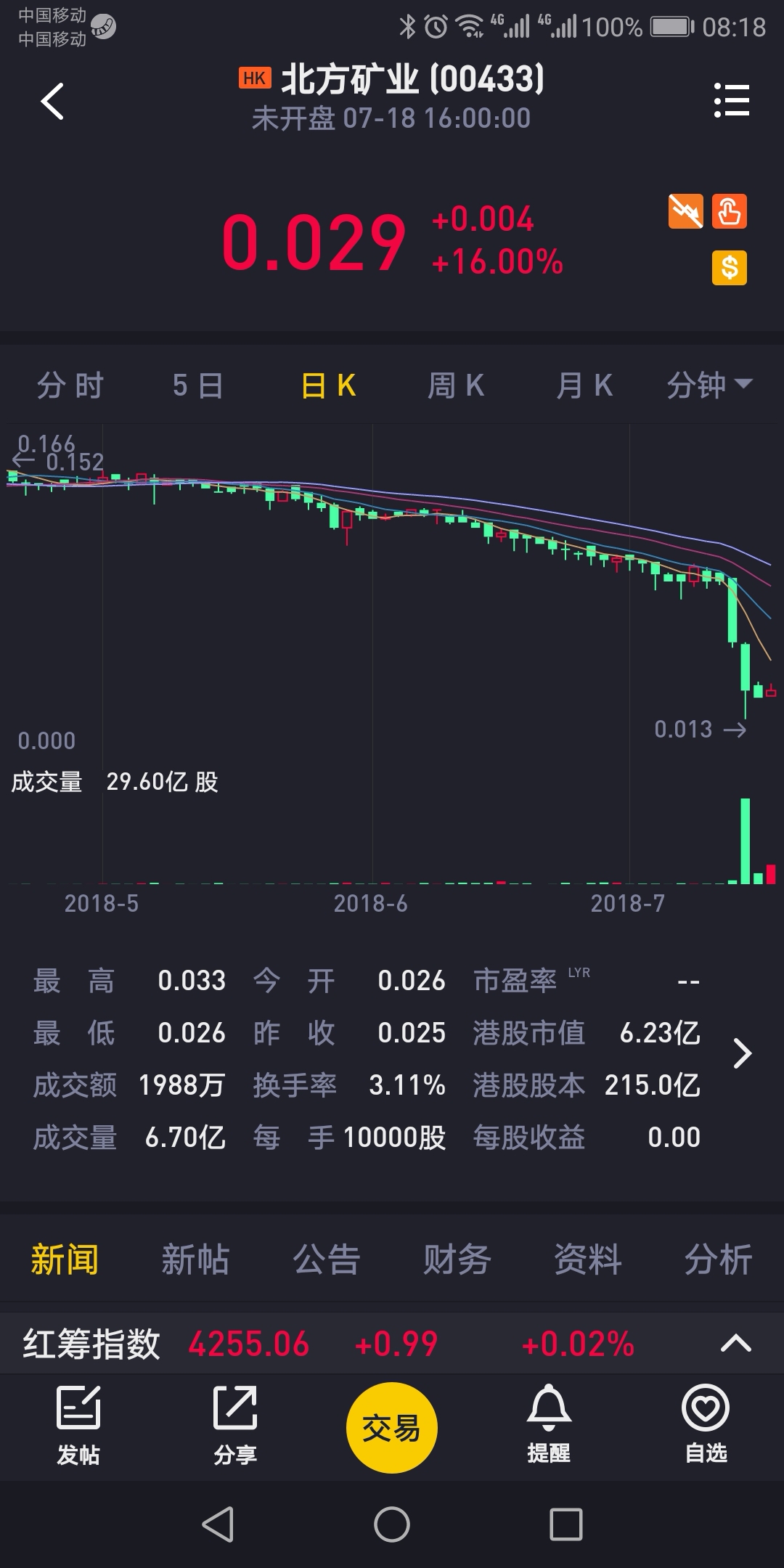This screenshot has height=1568, width=784.
Task: Select the 月K chart tab
Action: coord(584,385)
